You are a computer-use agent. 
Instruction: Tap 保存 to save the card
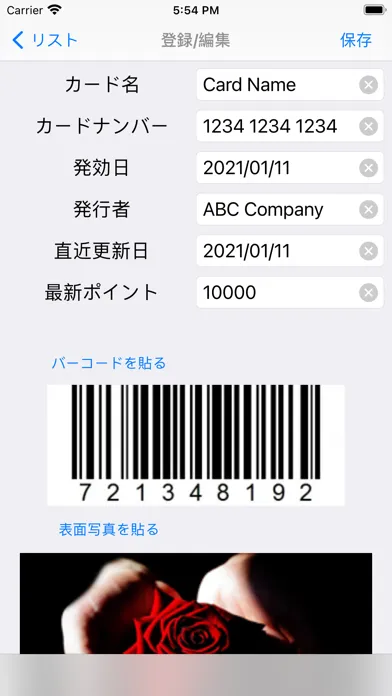point(356,40)
